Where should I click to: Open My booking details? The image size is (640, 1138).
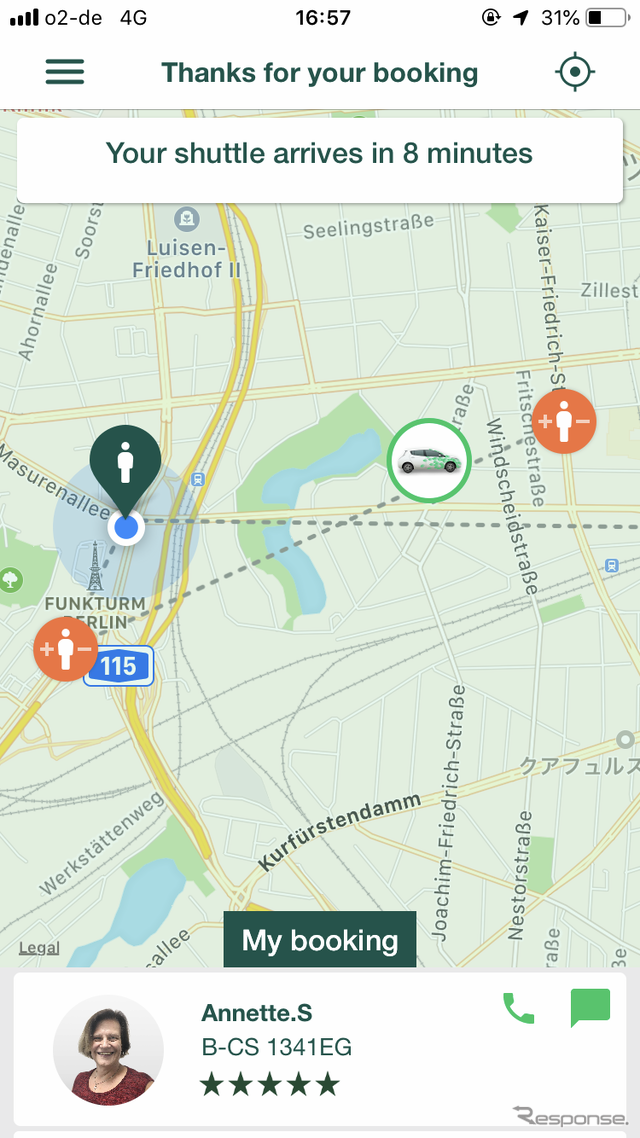click(320, 940)
